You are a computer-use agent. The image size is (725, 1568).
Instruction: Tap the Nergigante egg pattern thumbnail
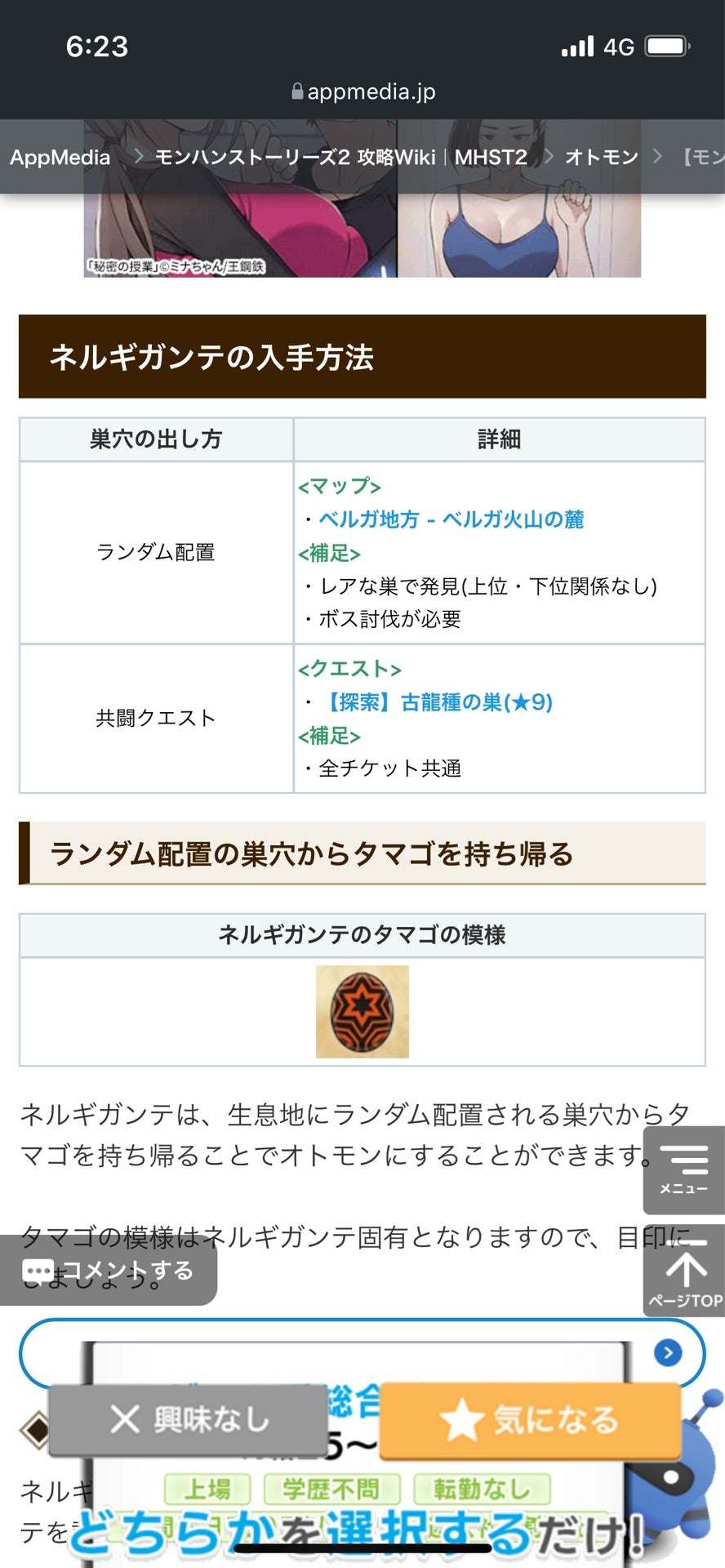pyautogui.click(x=362, y=1012)
